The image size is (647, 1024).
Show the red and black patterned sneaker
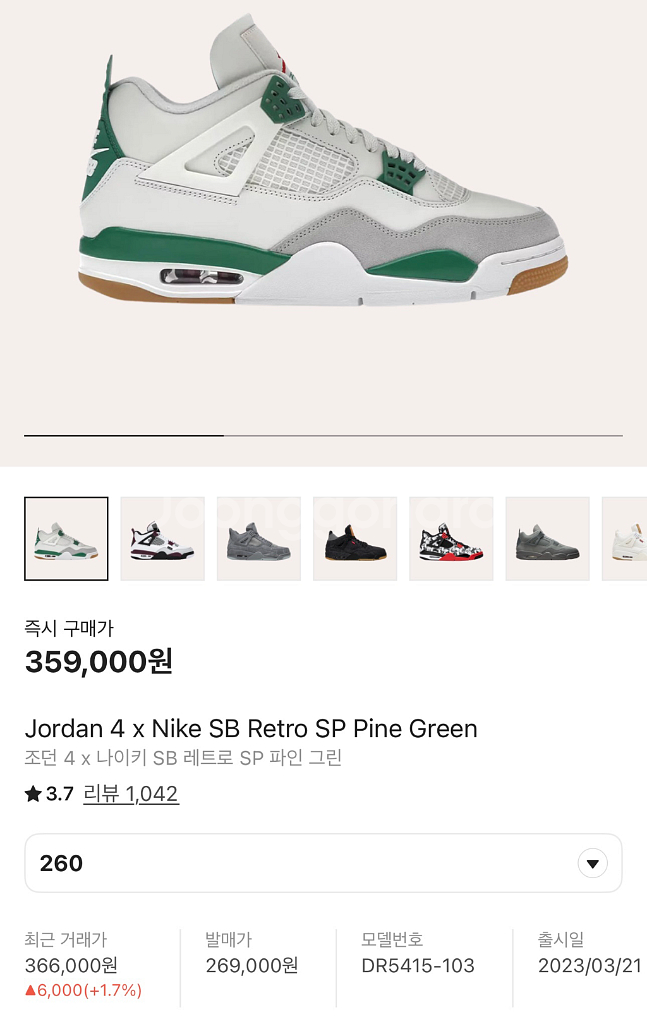451,539
